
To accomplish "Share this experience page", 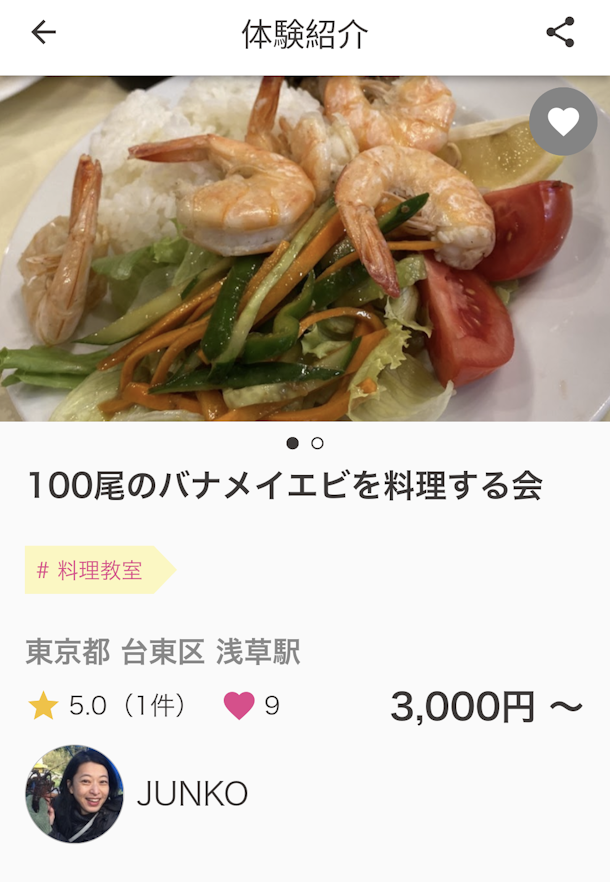I will [x=560, y=33].
